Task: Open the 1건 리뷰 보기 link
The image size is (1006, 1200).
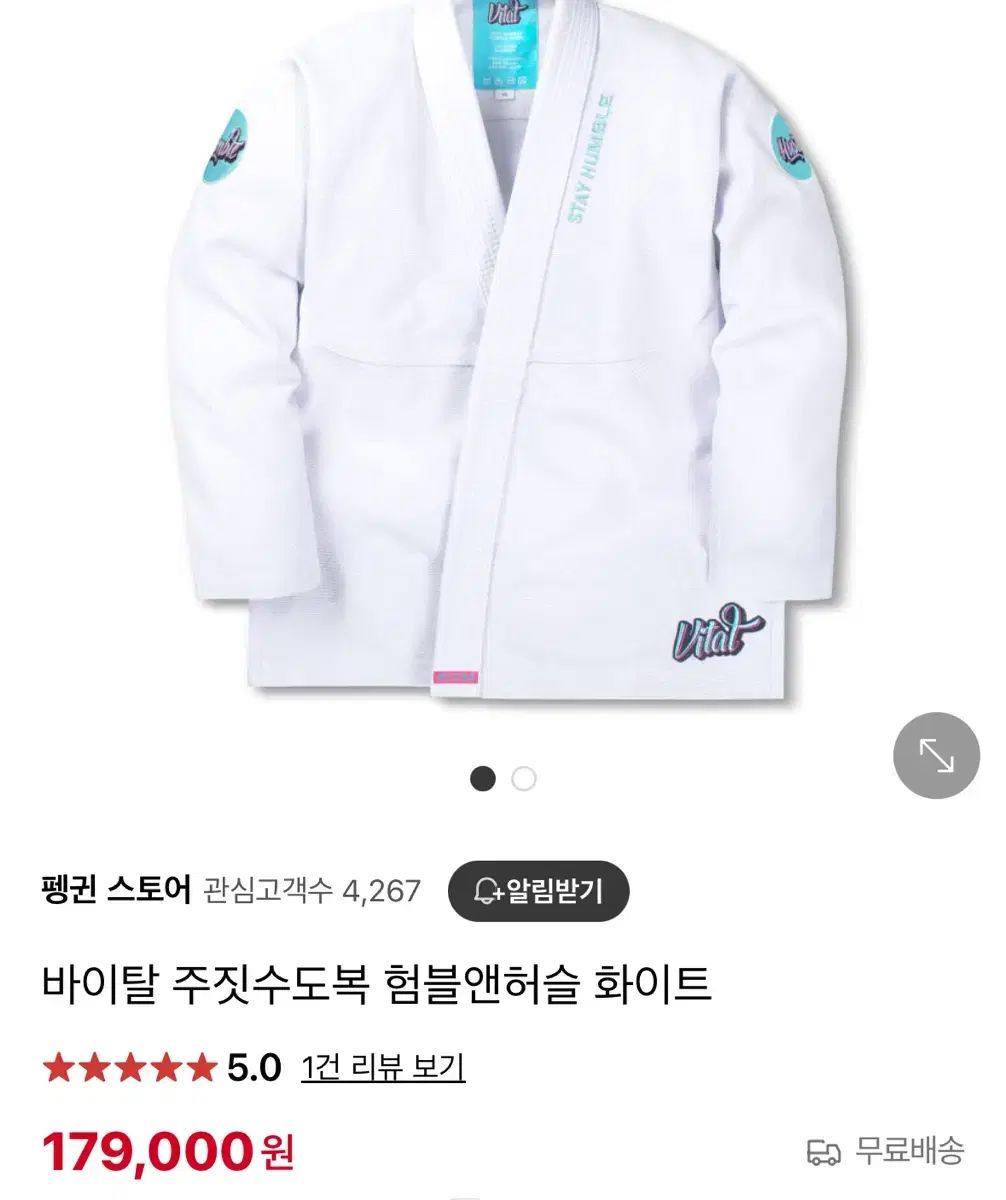Action: (383, 1067)
